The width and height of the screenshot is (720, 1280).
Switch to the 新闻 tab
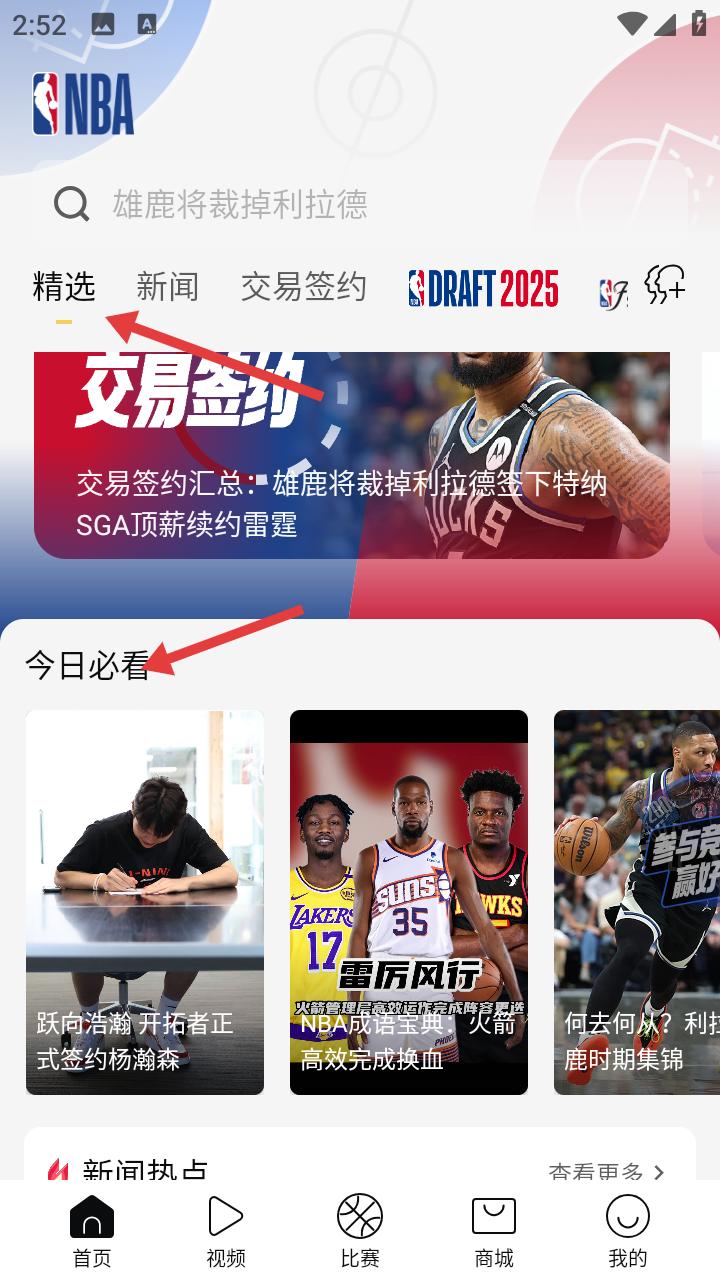pyautogui.click(x=168, y=287)
